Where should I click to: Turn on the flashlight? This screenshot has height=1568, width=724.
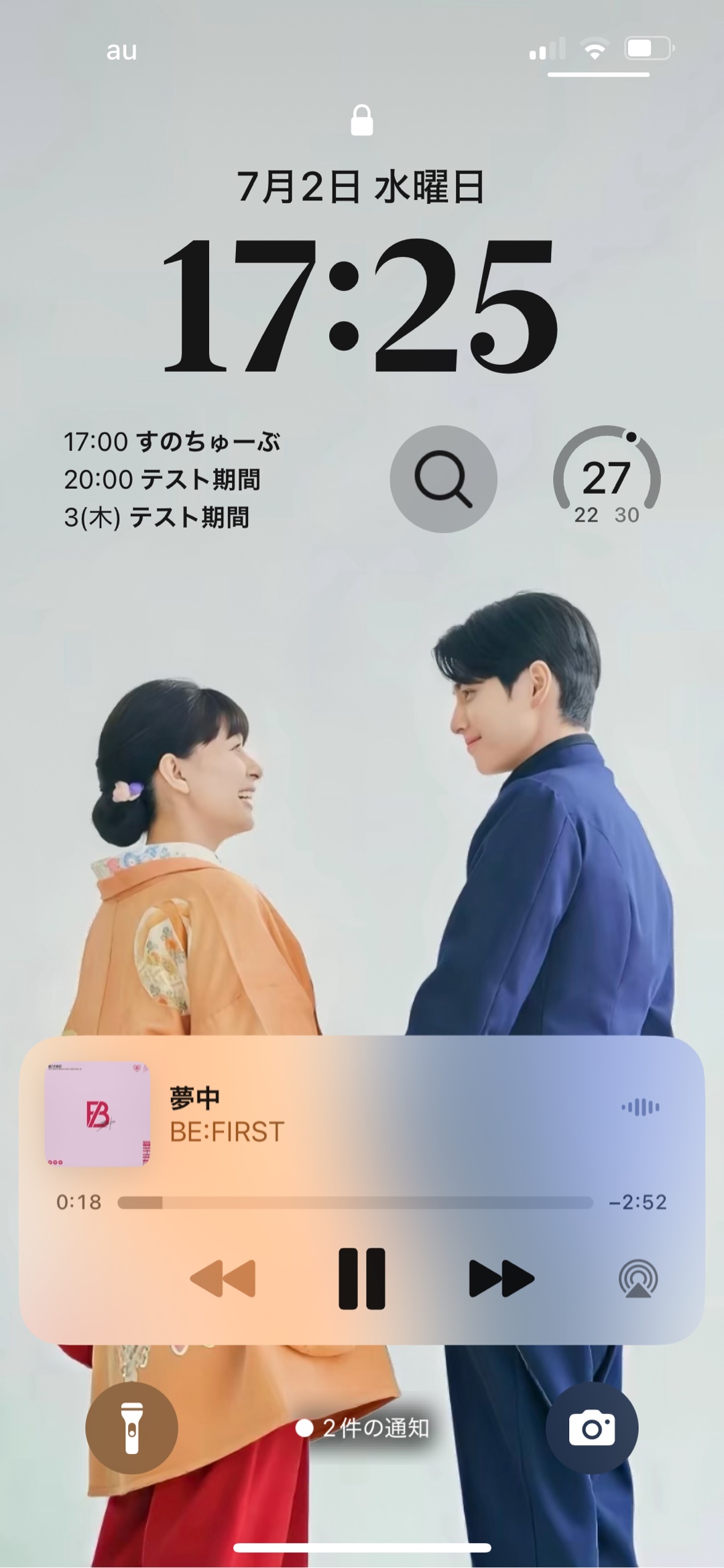(x=131, y=1427)
